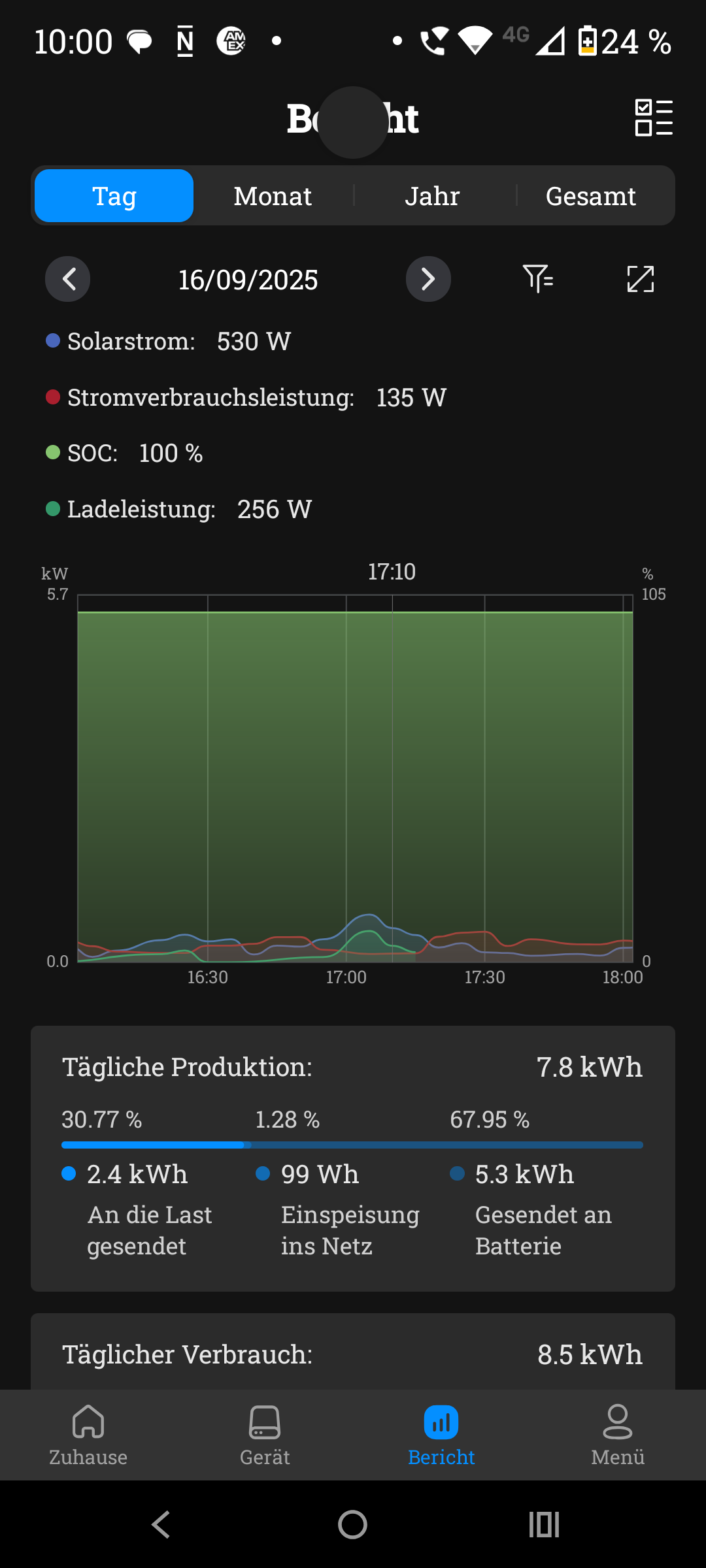This screenshot has width=706, height=1568.
Task: Switch to the Monat view
Action: pyautogui.click(x=273, y=196)
